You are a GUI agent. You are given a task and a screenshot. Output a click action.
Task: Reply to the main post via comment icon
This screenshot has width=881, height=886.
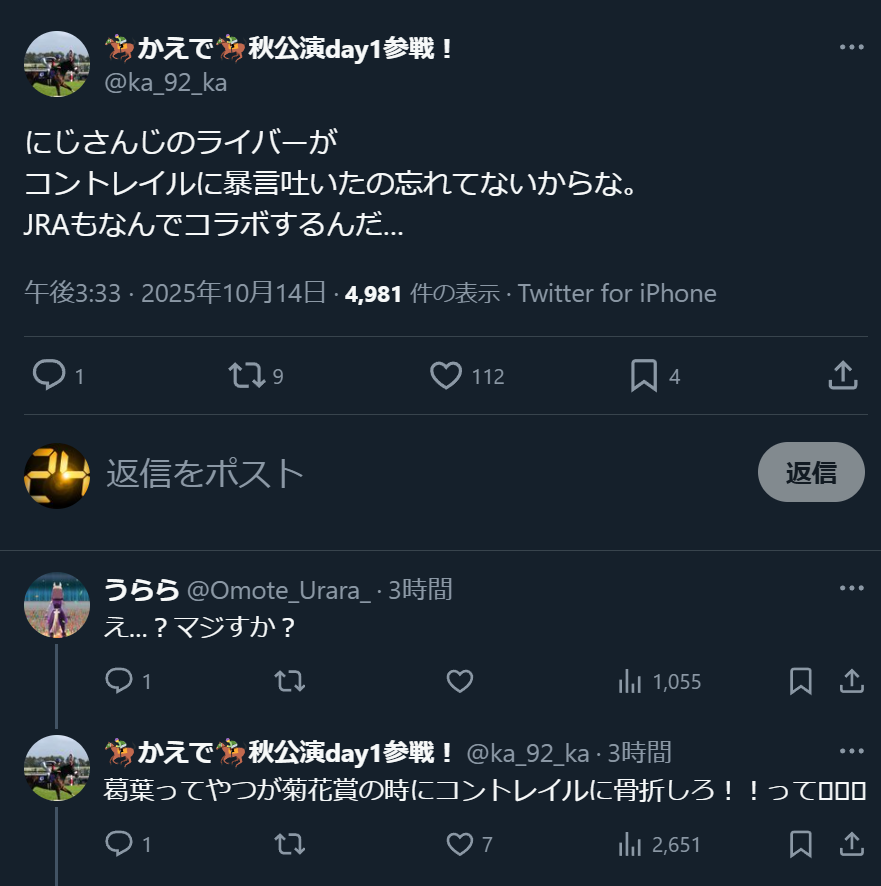click(49, 376)
